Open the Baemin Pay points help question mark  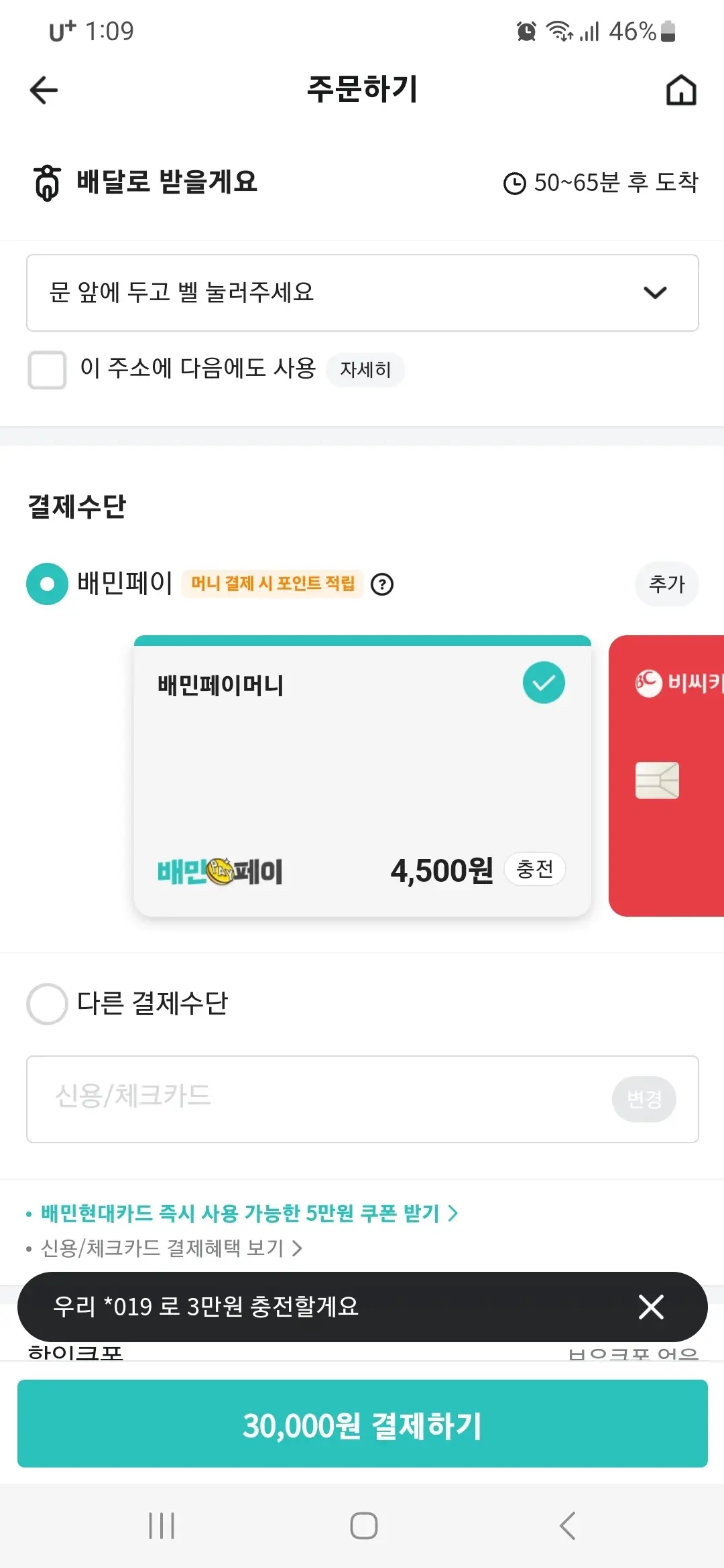tap(382, 584)
